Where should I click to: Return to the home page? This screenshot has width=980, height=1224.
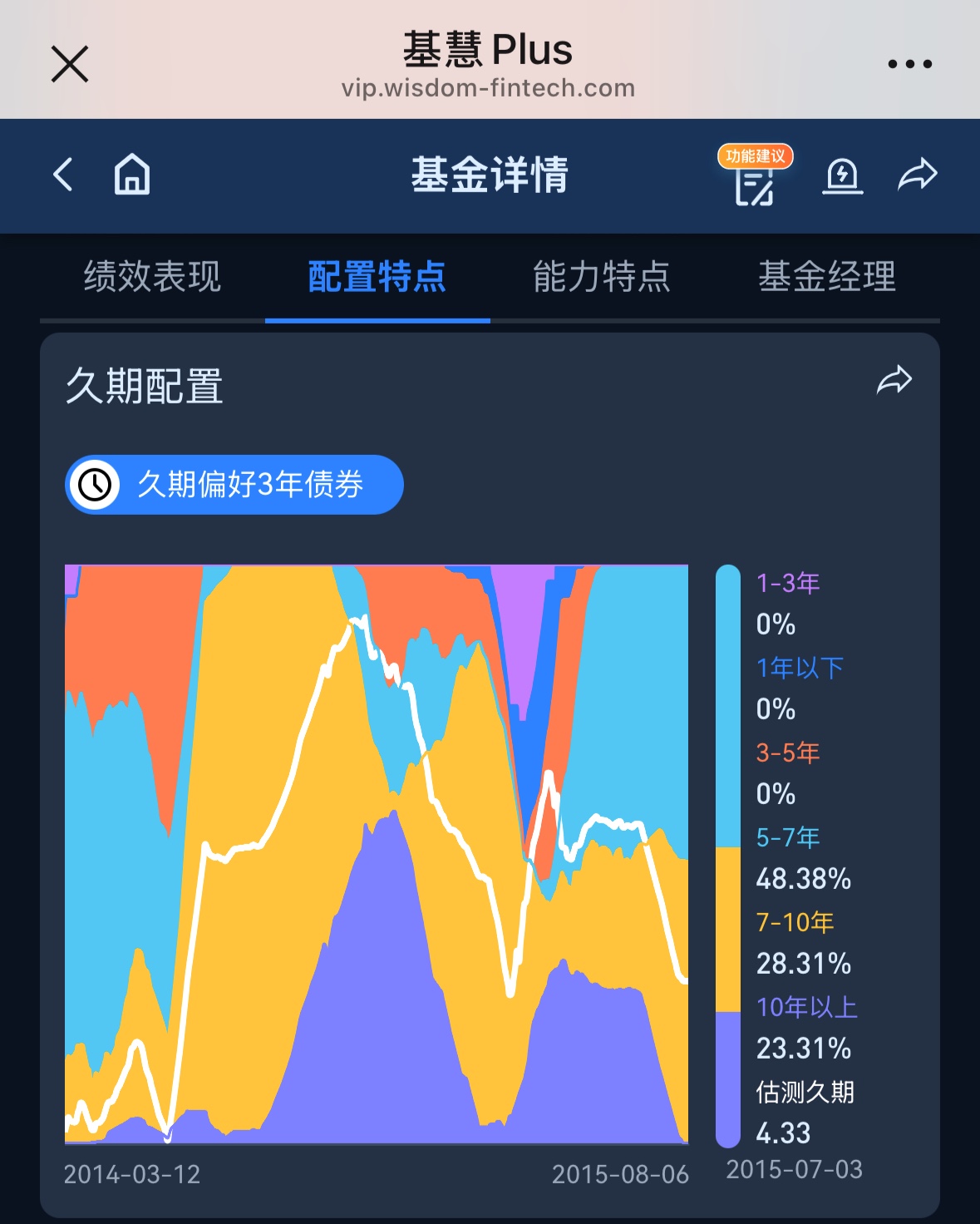[x=132, y=175]
